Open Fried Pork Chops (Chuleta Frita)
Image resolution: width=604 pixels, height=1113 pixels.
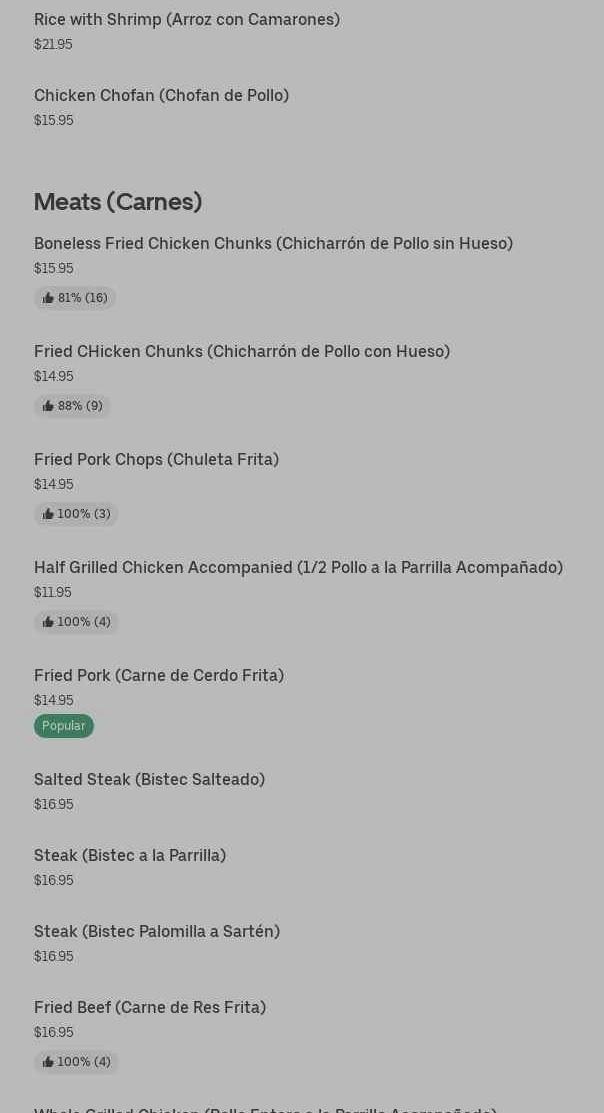[x=156, y=460]
